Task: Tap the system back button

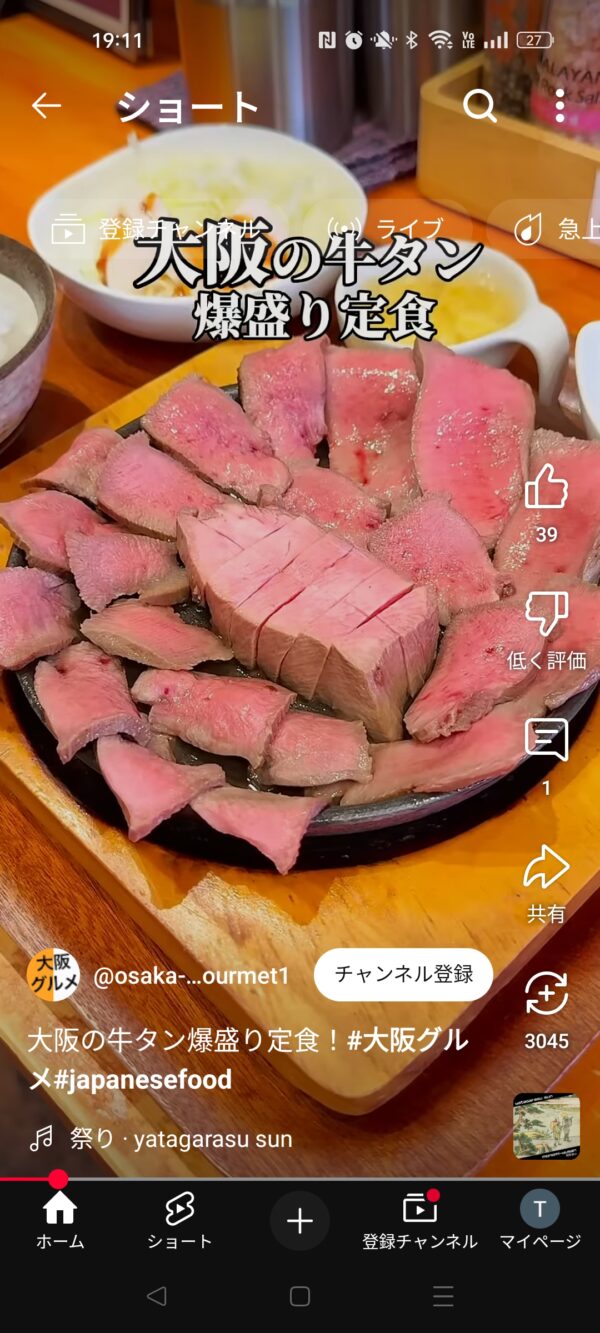Action: click(156, 1297)
